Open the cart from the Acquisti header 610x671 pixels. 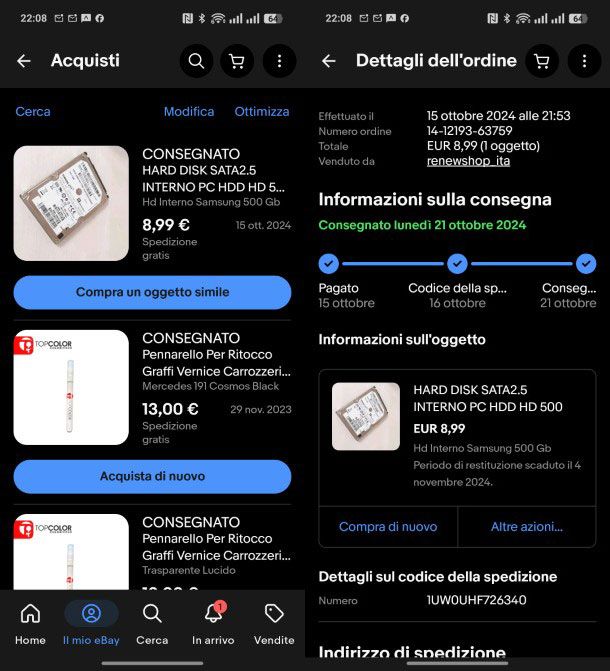coord(237,61)
